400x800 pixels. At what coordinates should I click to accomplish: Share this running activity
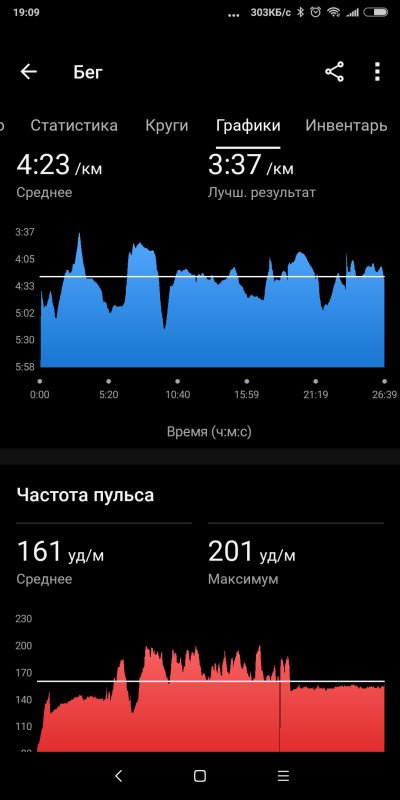point(335,72)
